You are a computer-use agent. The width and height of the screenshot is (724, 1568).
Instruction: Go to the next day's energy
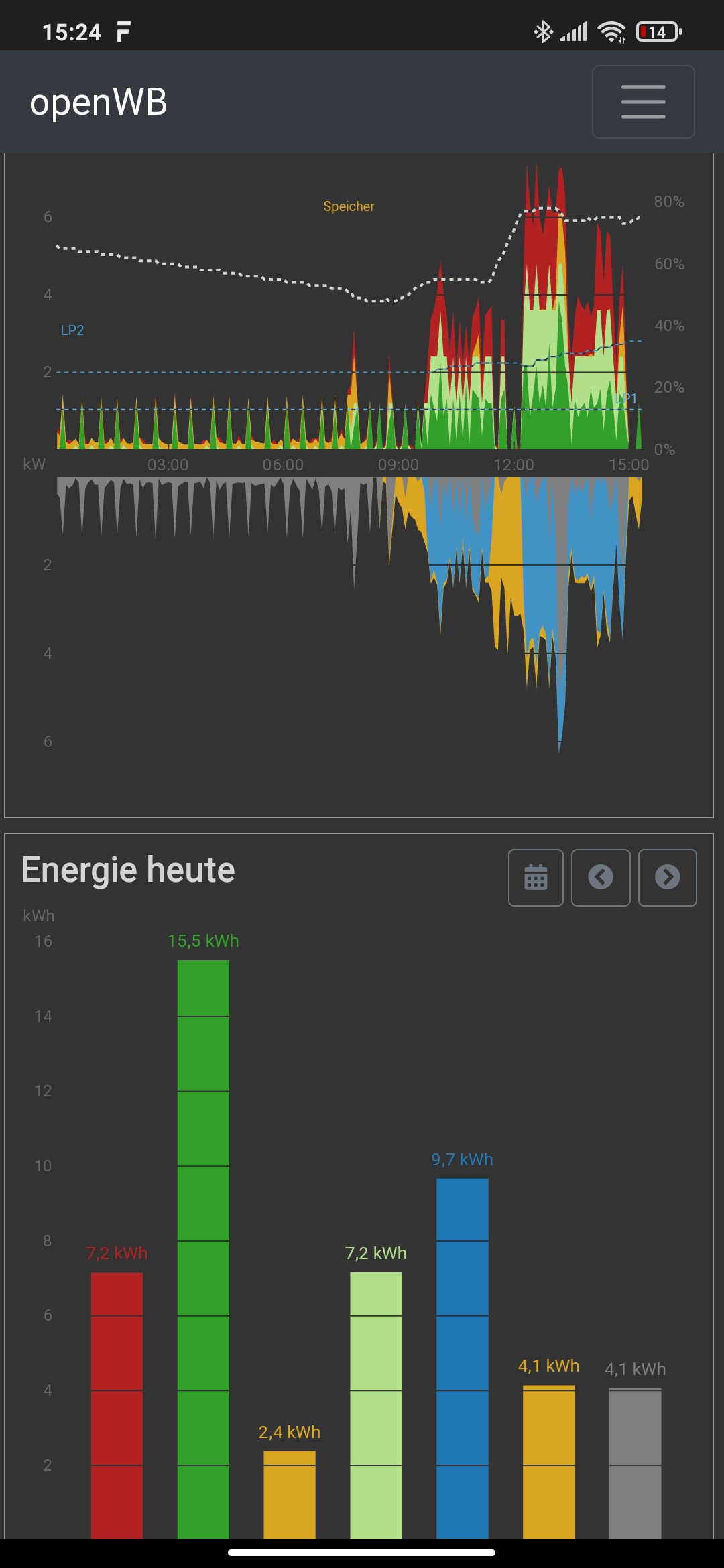(667, 877)
